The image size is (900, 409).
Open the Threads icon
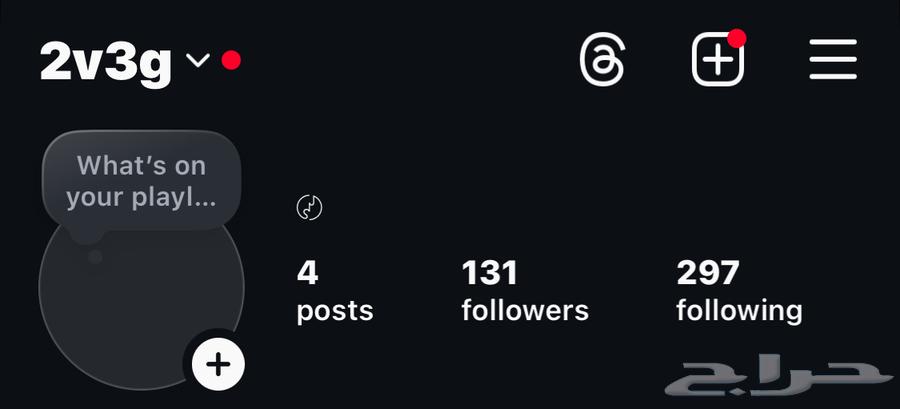602,60
